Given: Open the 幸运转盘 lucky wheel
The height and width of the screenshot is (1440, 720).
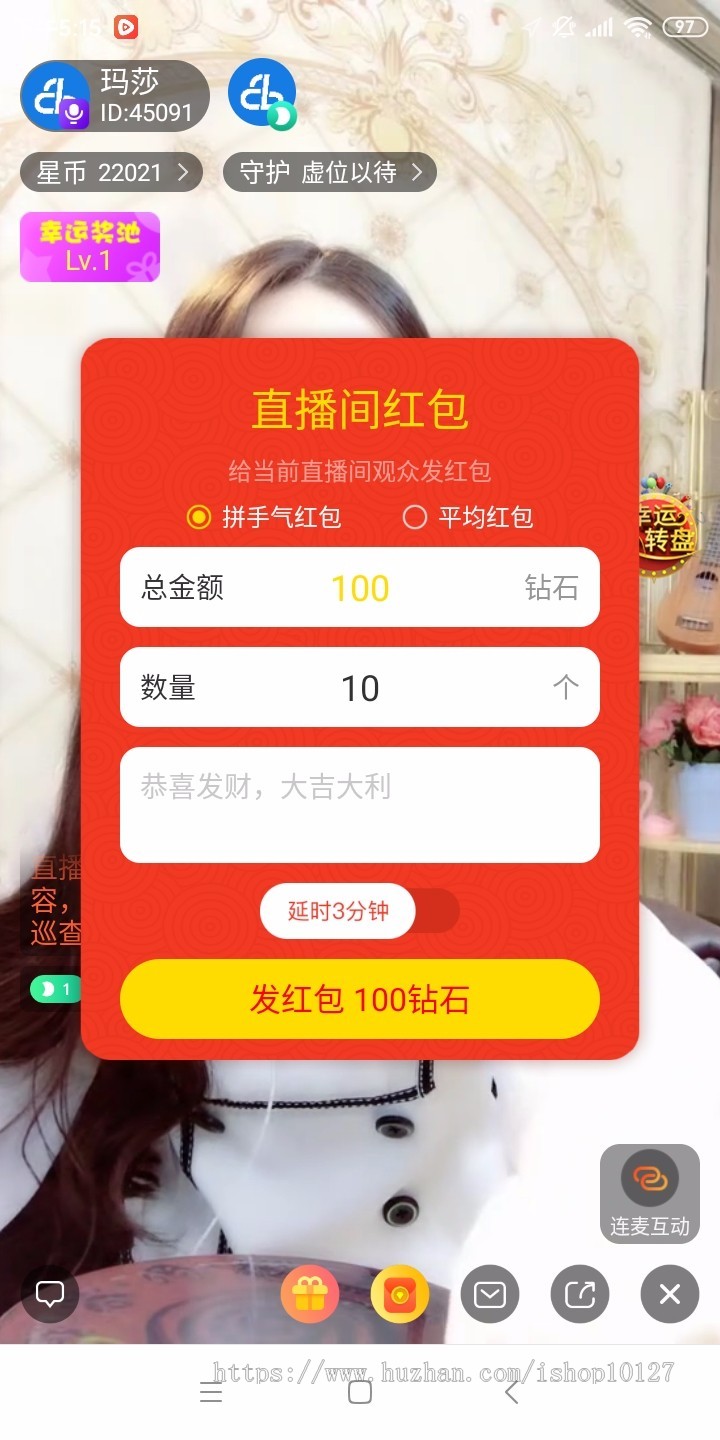Looking at the screenshot, I should (668, 527).
